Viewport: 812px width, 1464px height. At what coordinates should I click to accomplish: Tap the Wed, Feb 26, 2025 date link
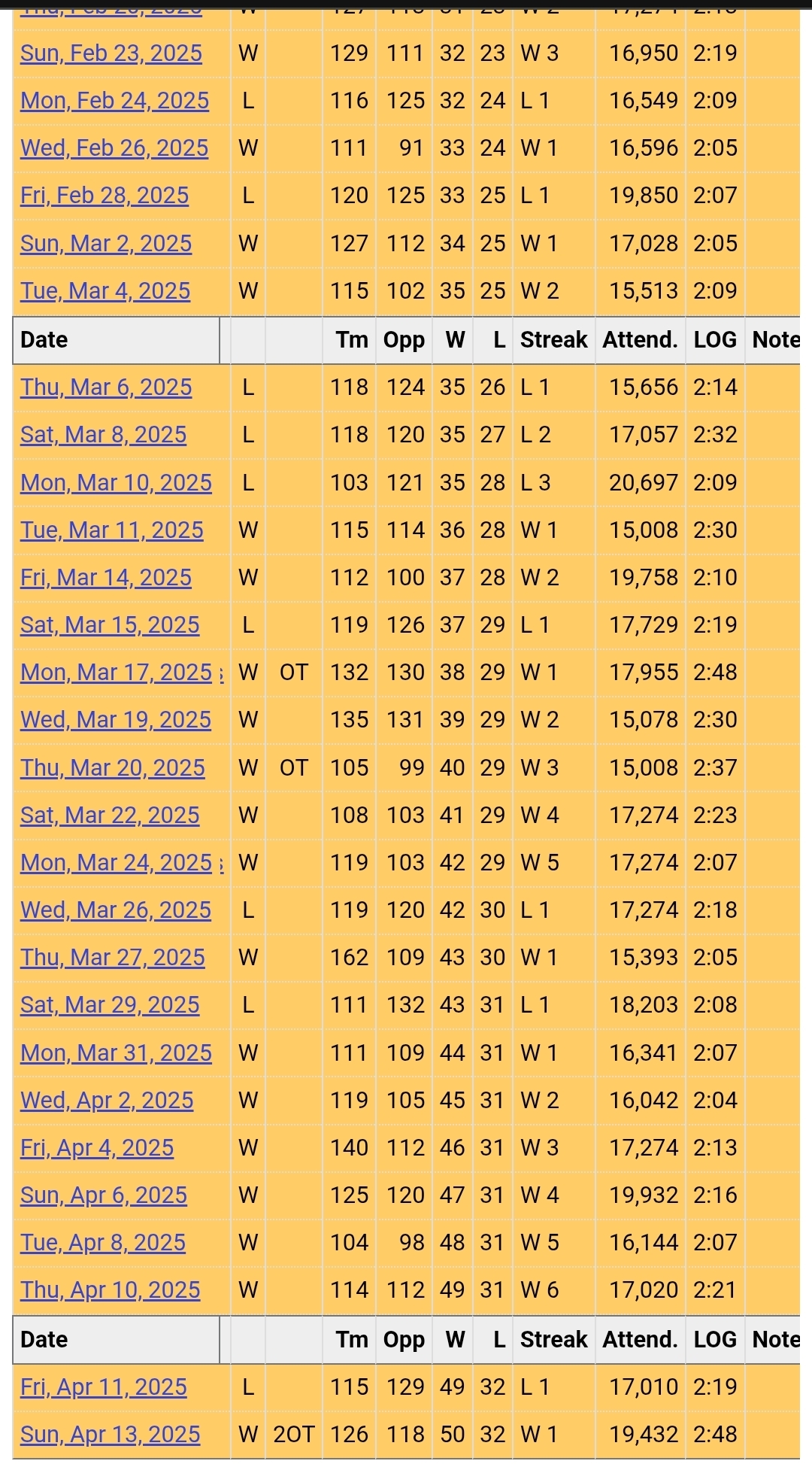114,148
